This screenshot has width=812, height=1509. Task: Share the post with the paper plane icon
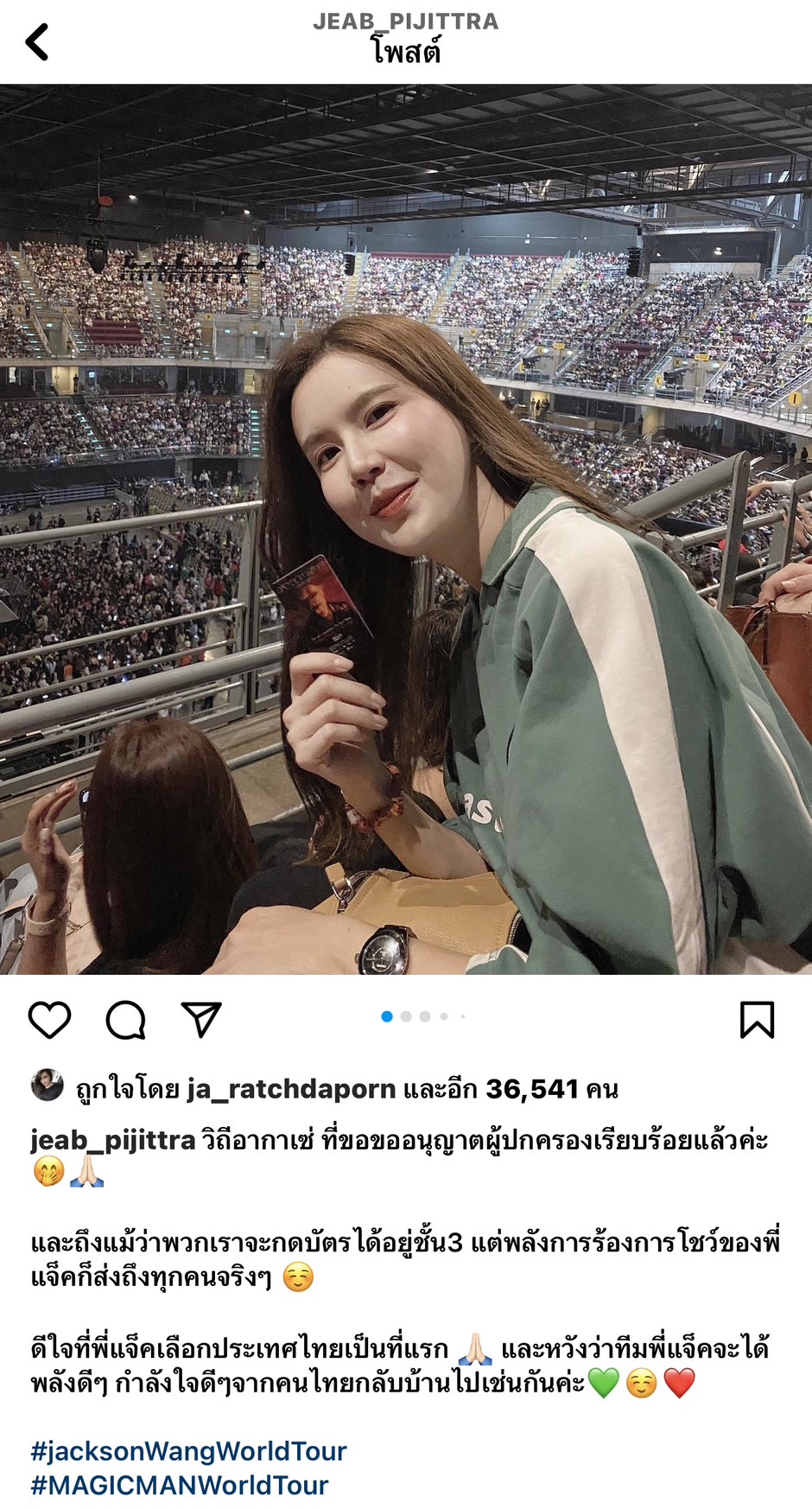point(201,1020)
